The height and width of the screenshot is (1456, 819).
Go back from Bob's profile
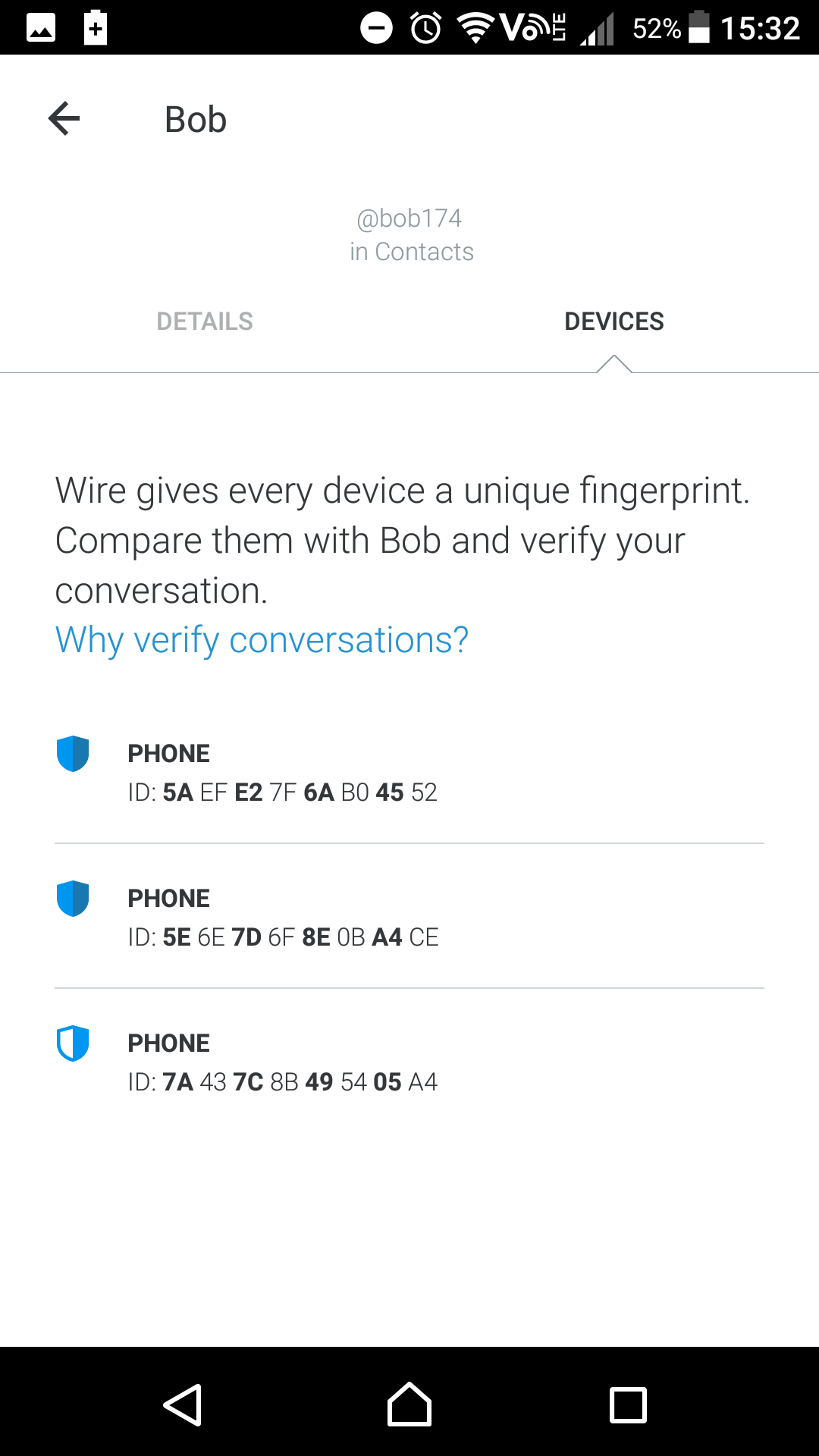[x=64, y=119]
